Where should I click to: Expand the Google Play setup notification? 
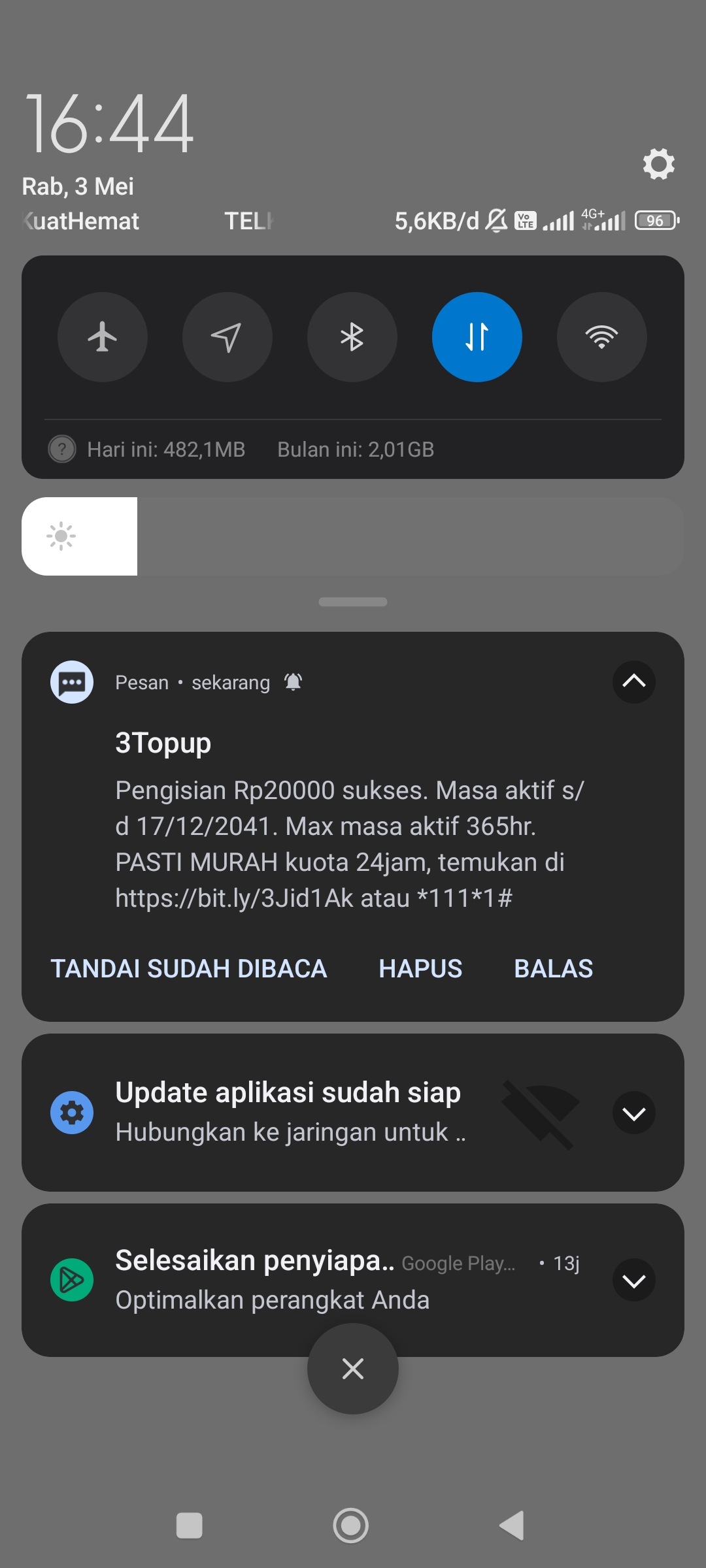(634, 1280)
